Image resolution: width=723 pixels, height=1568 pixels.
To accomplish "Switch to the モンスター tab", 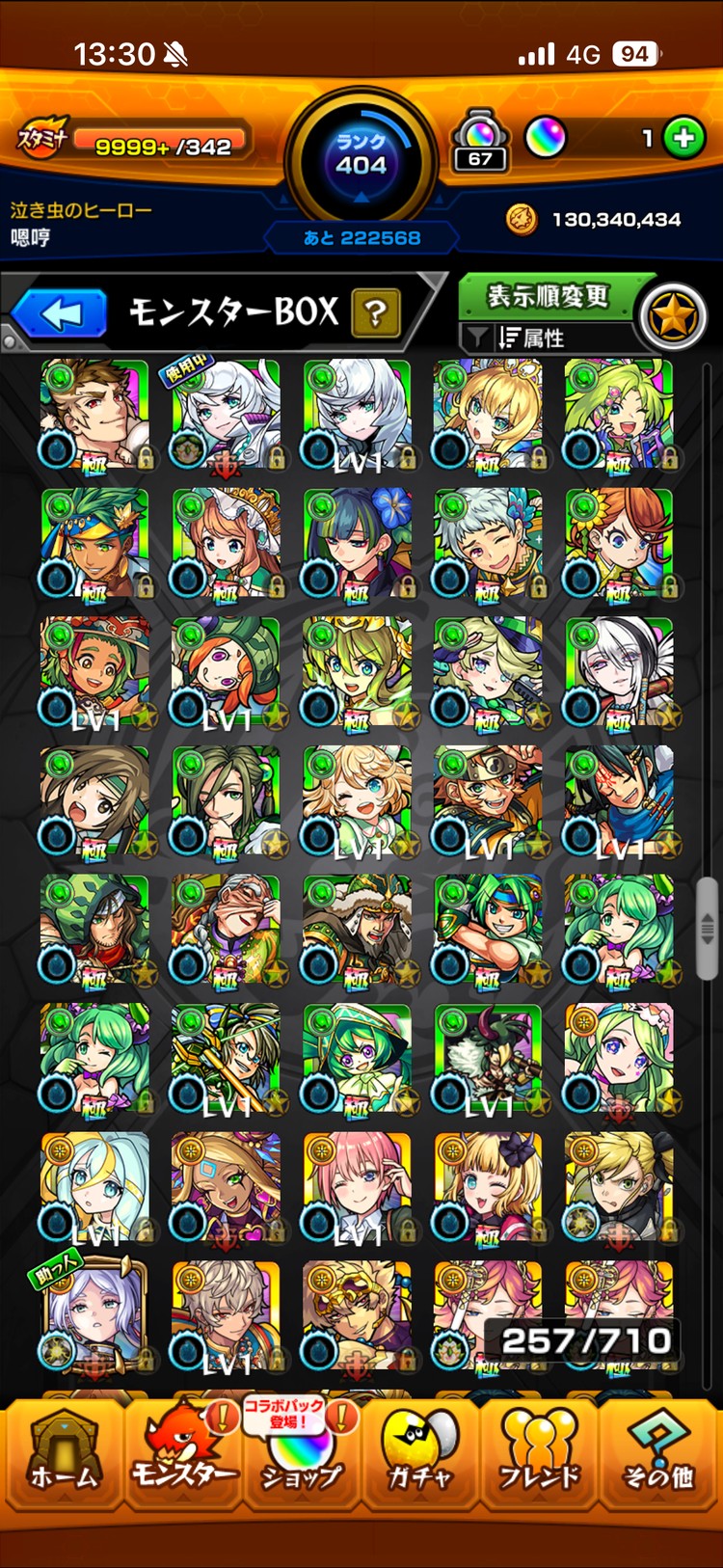I will 183,1456.
